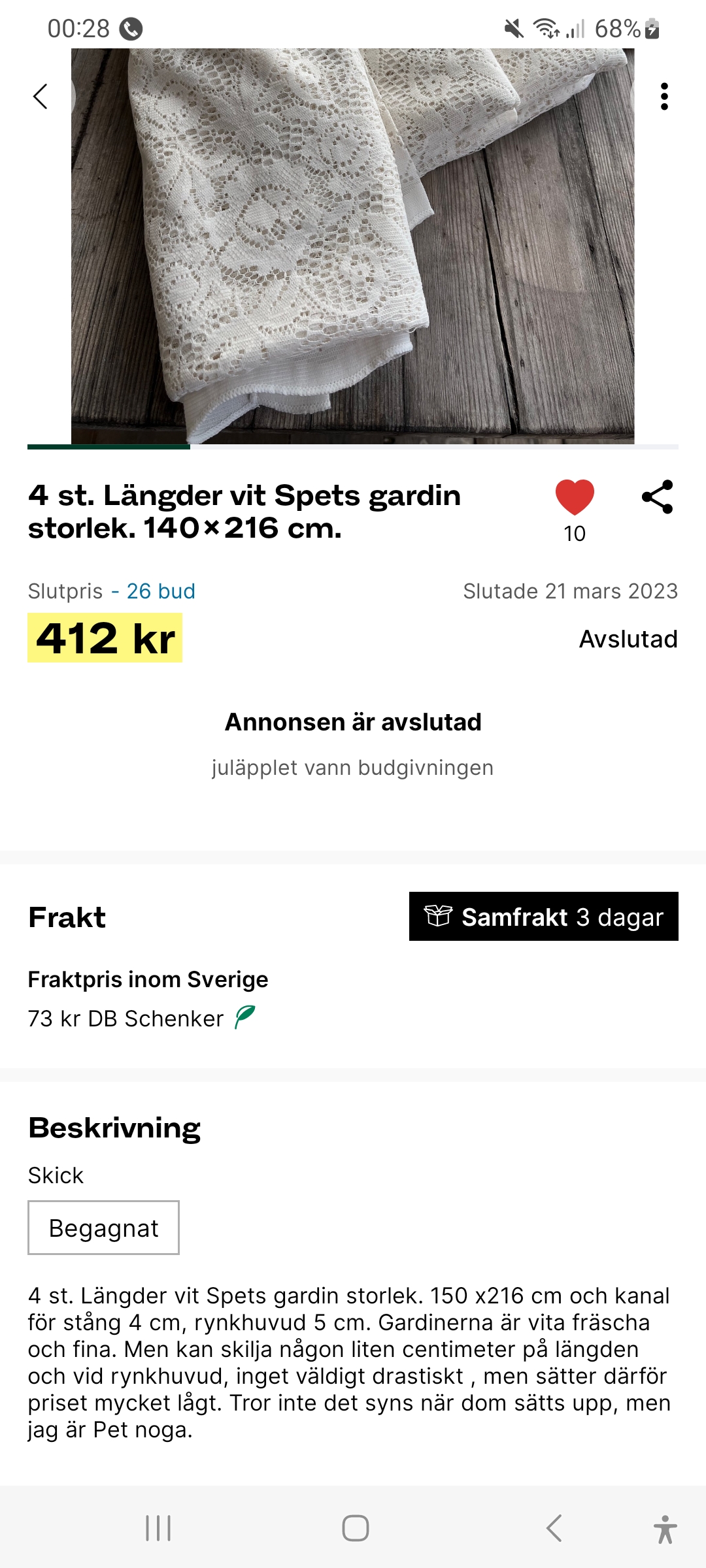The image size is (706, 1568).
Task: Open recent apps from navigation bar
Action: pyautogui.click(x=158, y=1528)
